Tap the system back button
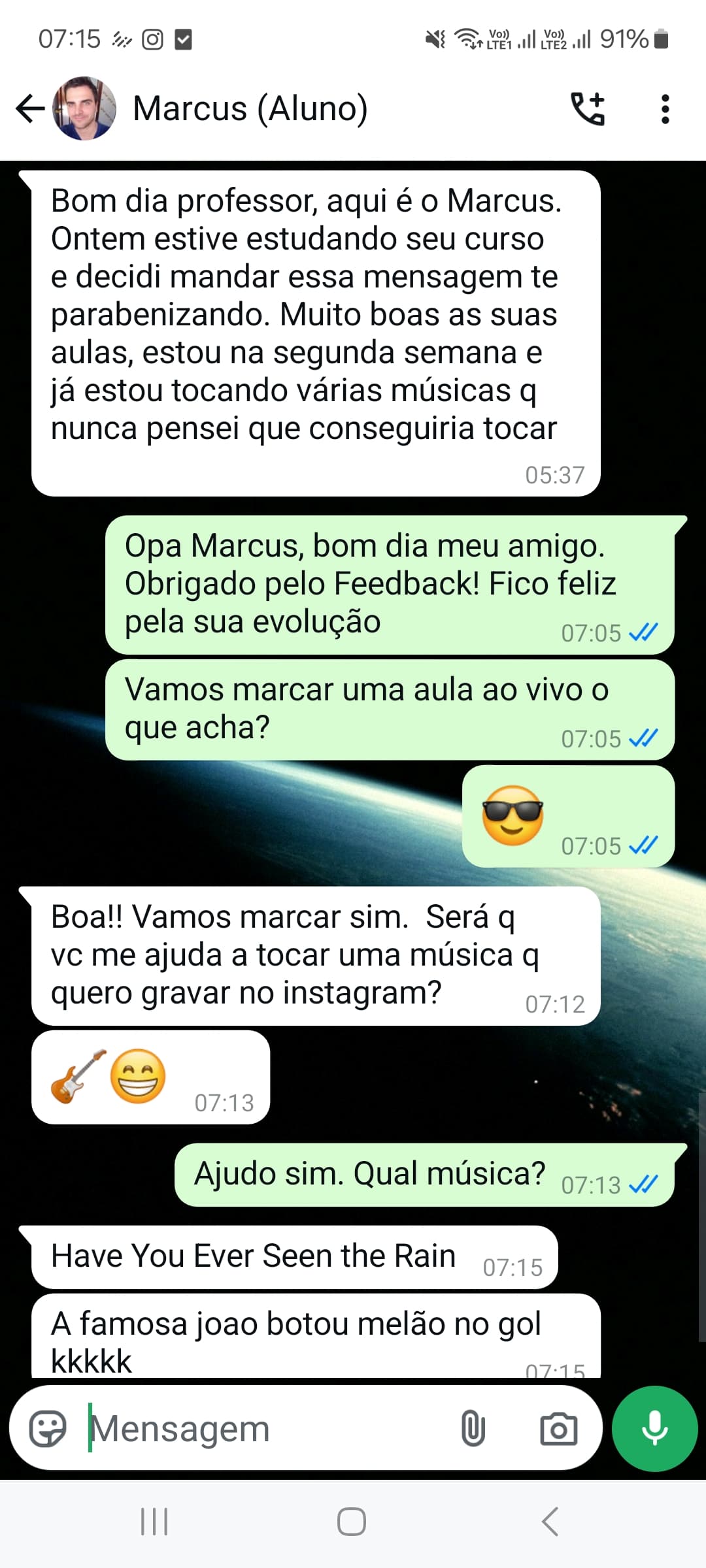The width and height of the screenshot is (706, 1568). point(550,1522)
